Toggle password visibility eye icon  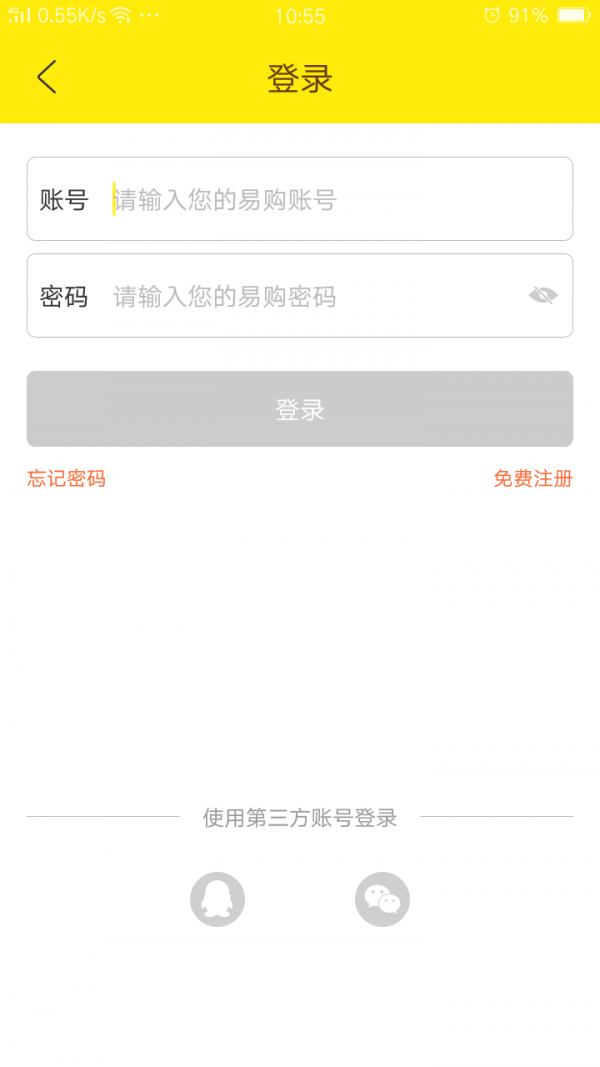point(543,295)
